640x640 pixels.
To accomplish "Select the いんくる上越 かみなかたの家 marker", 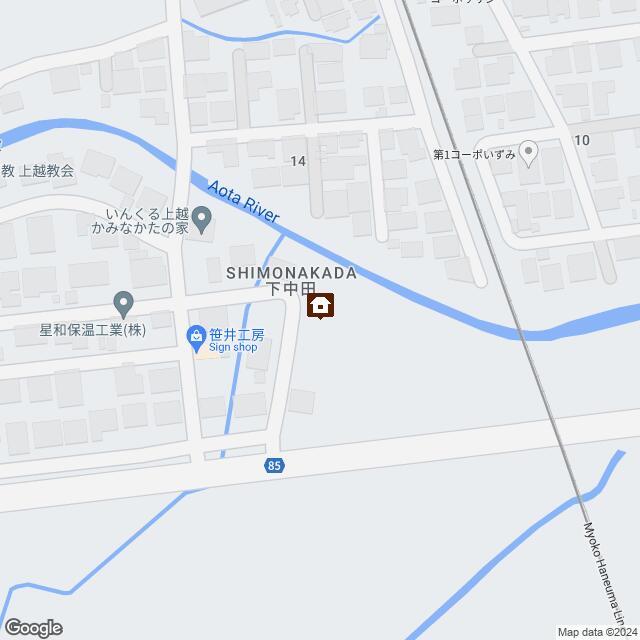I will pyautogui.click(x=202, y=216).
